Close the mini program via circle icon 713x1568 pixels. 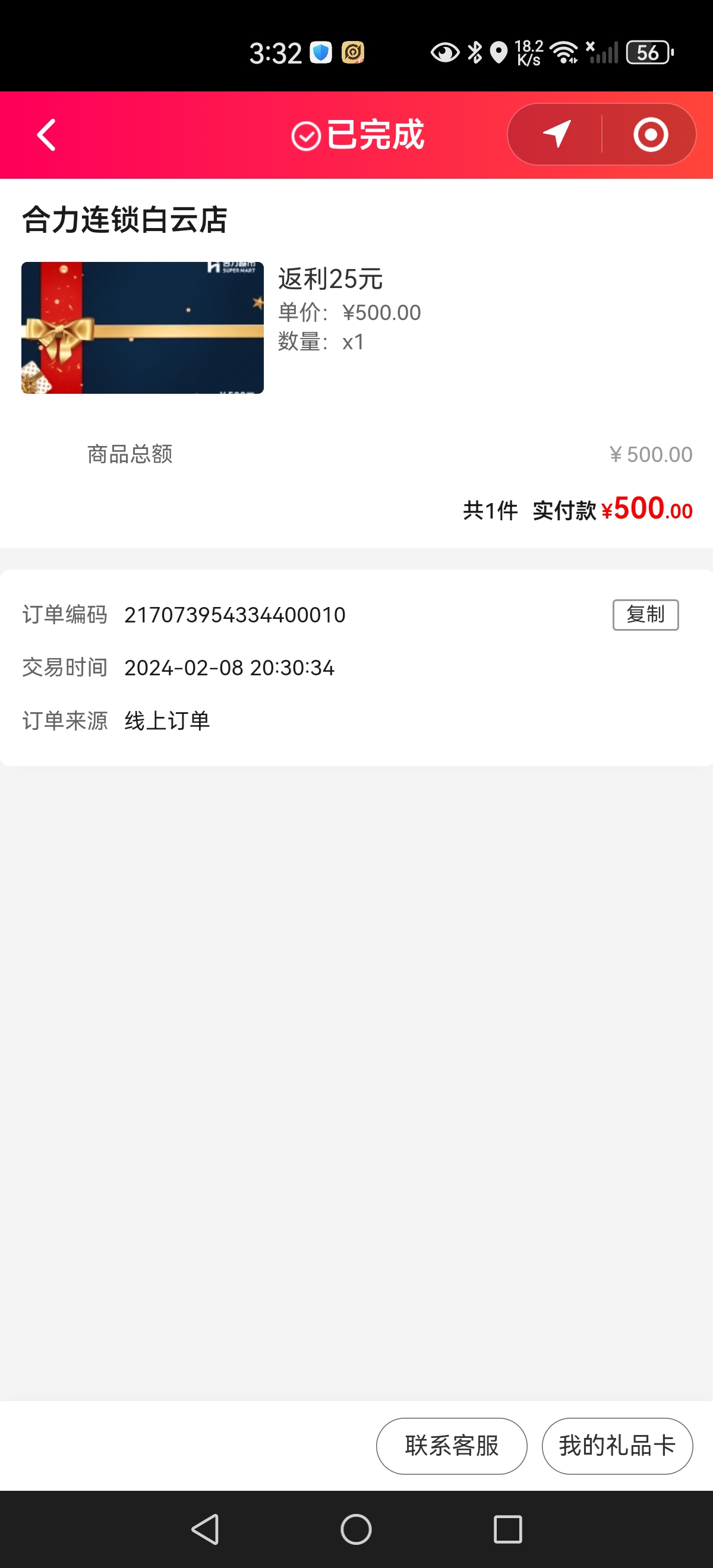pos(650,134)
